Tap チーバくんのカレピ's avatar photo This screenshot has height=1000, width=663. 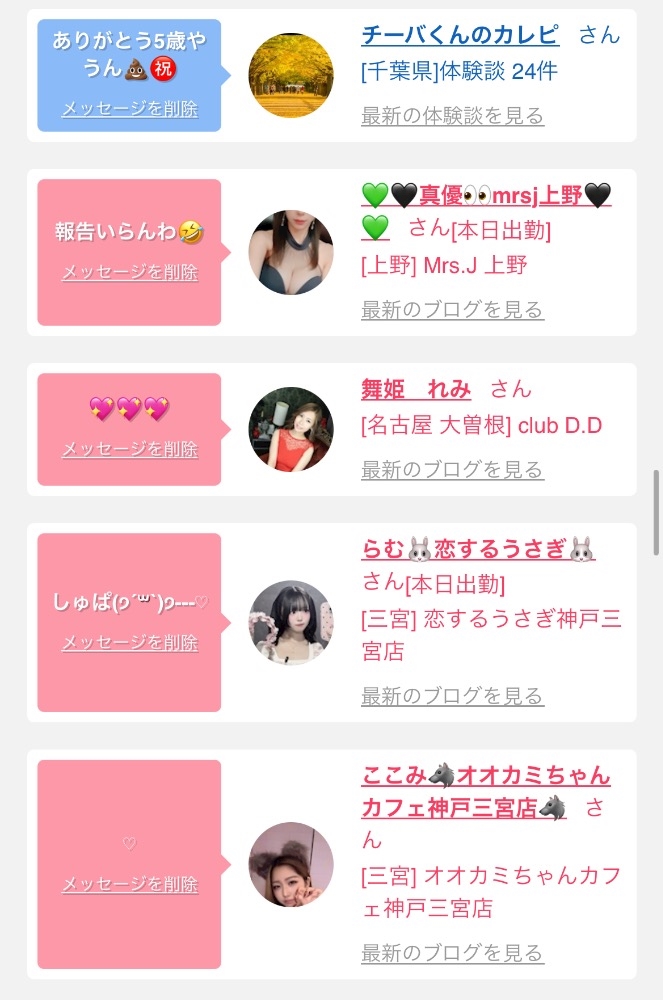point(291,75)
